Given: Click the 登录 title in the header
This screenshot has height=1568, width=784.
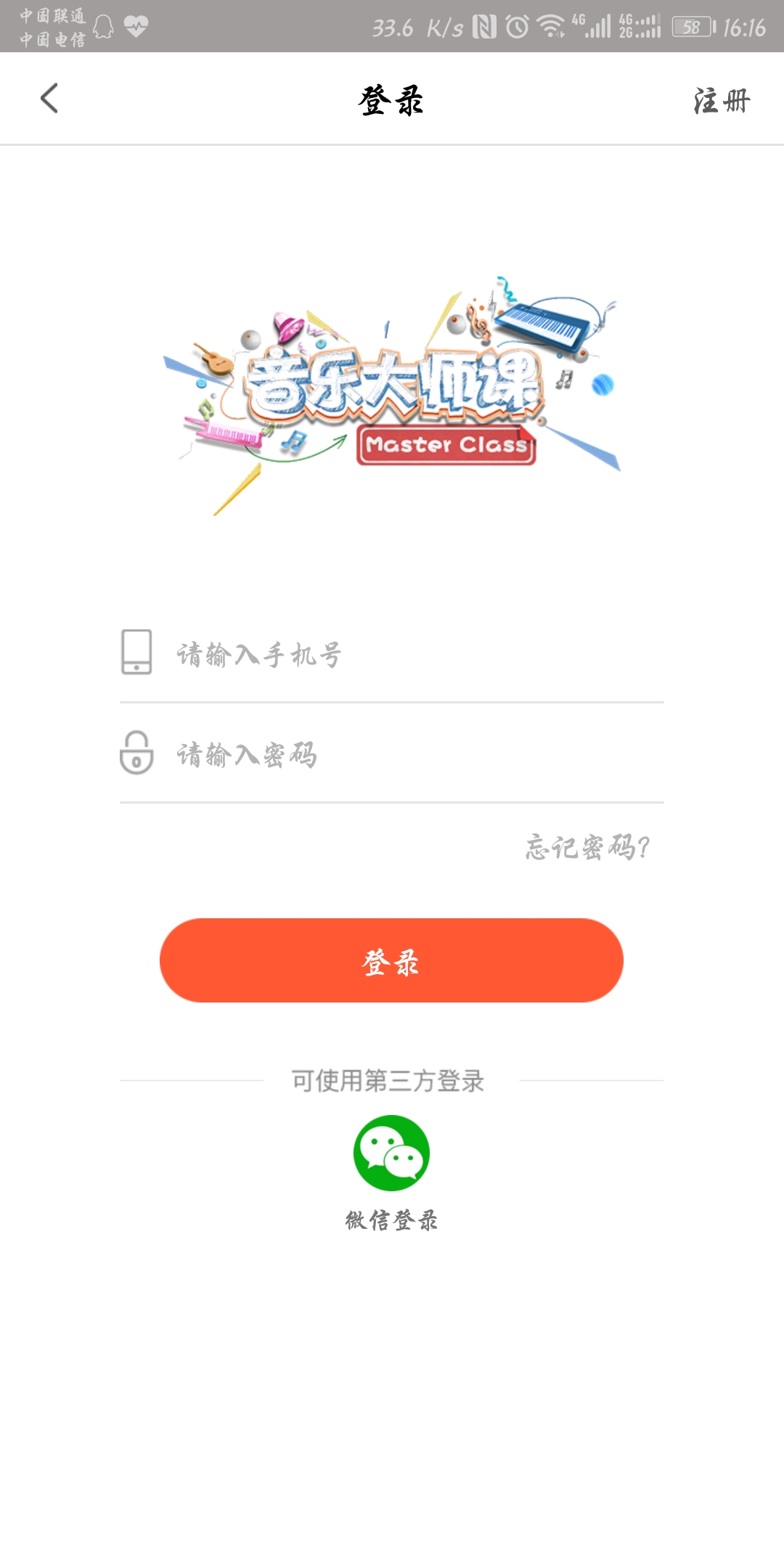Looking at the screenshot, I should coord(392,99).
